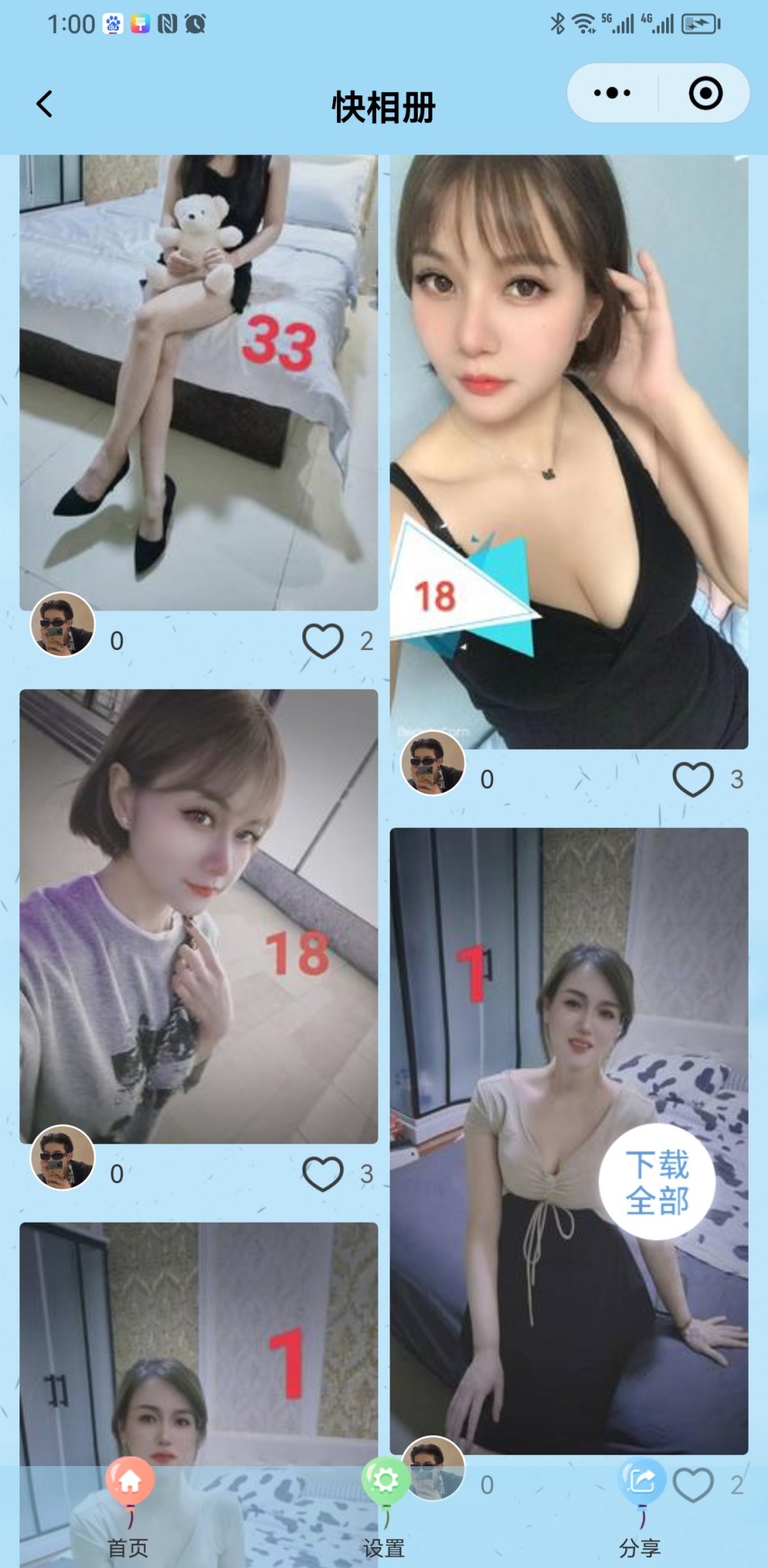Like the black-dress selfie labeled 18
The width and height of the screenshot is (768, 1568).
[x=693, y=780]
